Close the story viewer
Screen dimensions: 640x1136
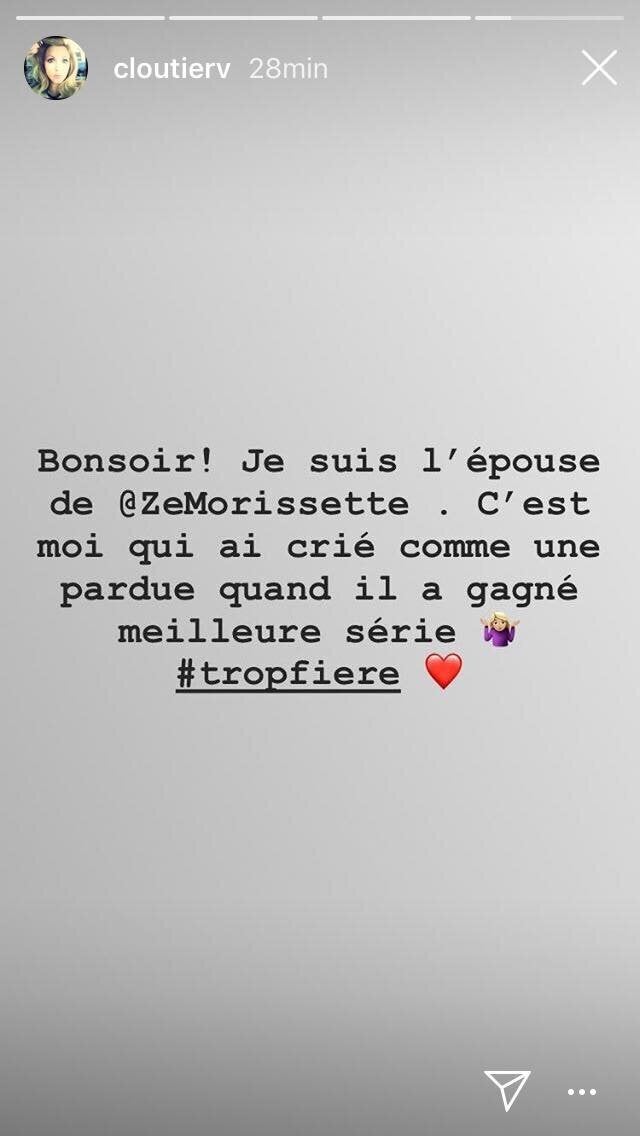tap(599, 68)
